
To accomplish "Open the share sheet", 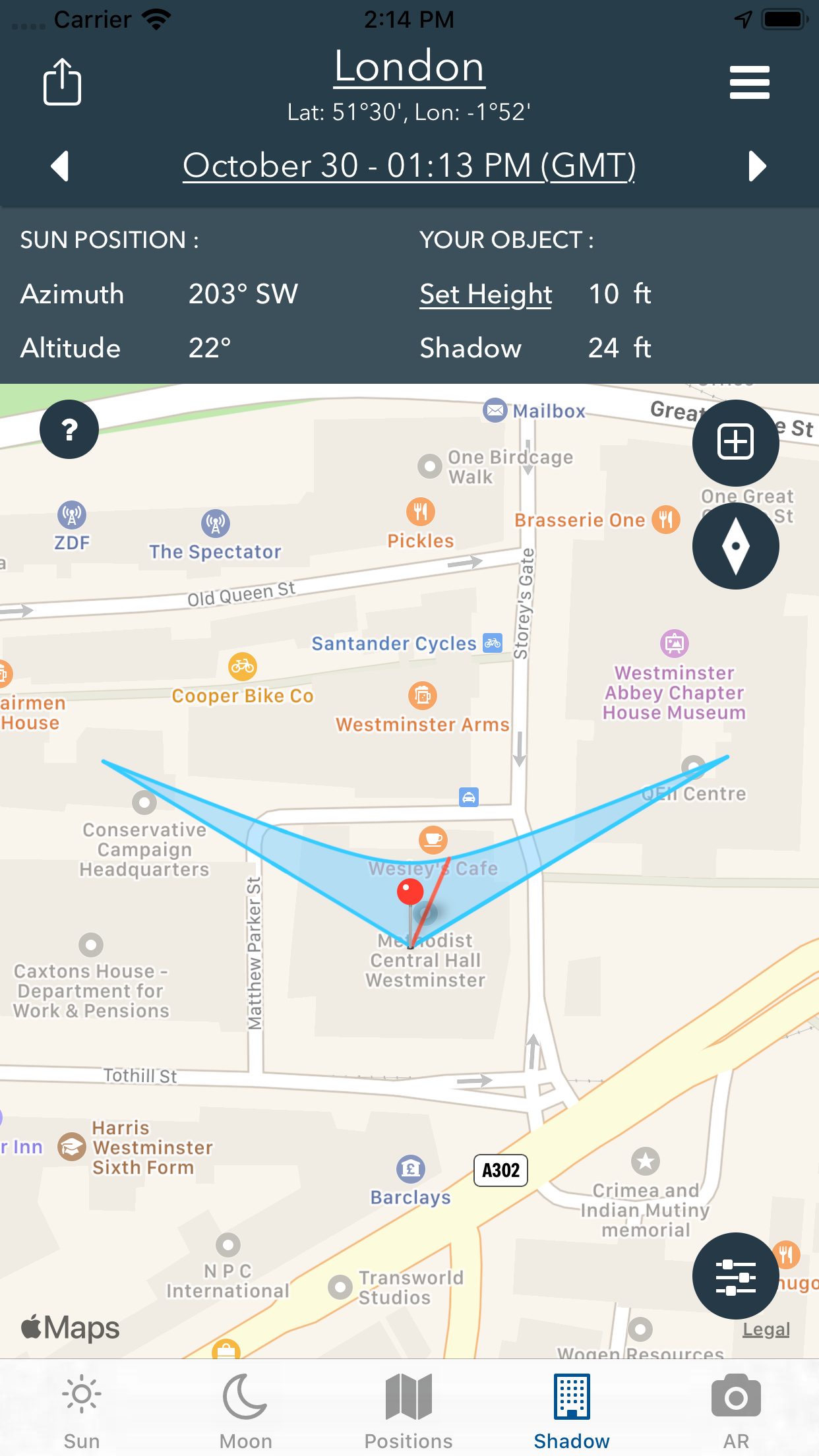I will coord(63,82).
